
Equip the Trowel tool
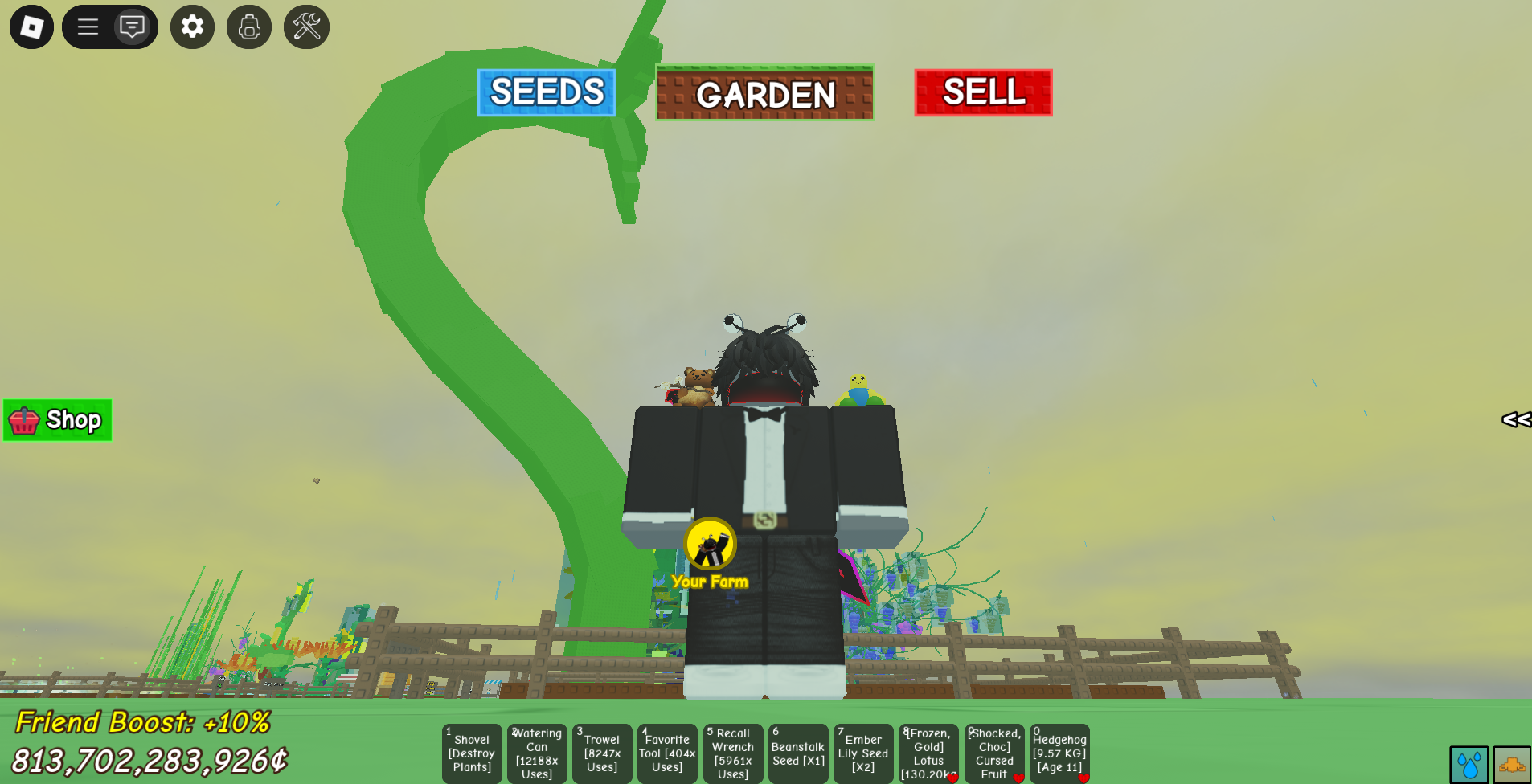point(602,753)
